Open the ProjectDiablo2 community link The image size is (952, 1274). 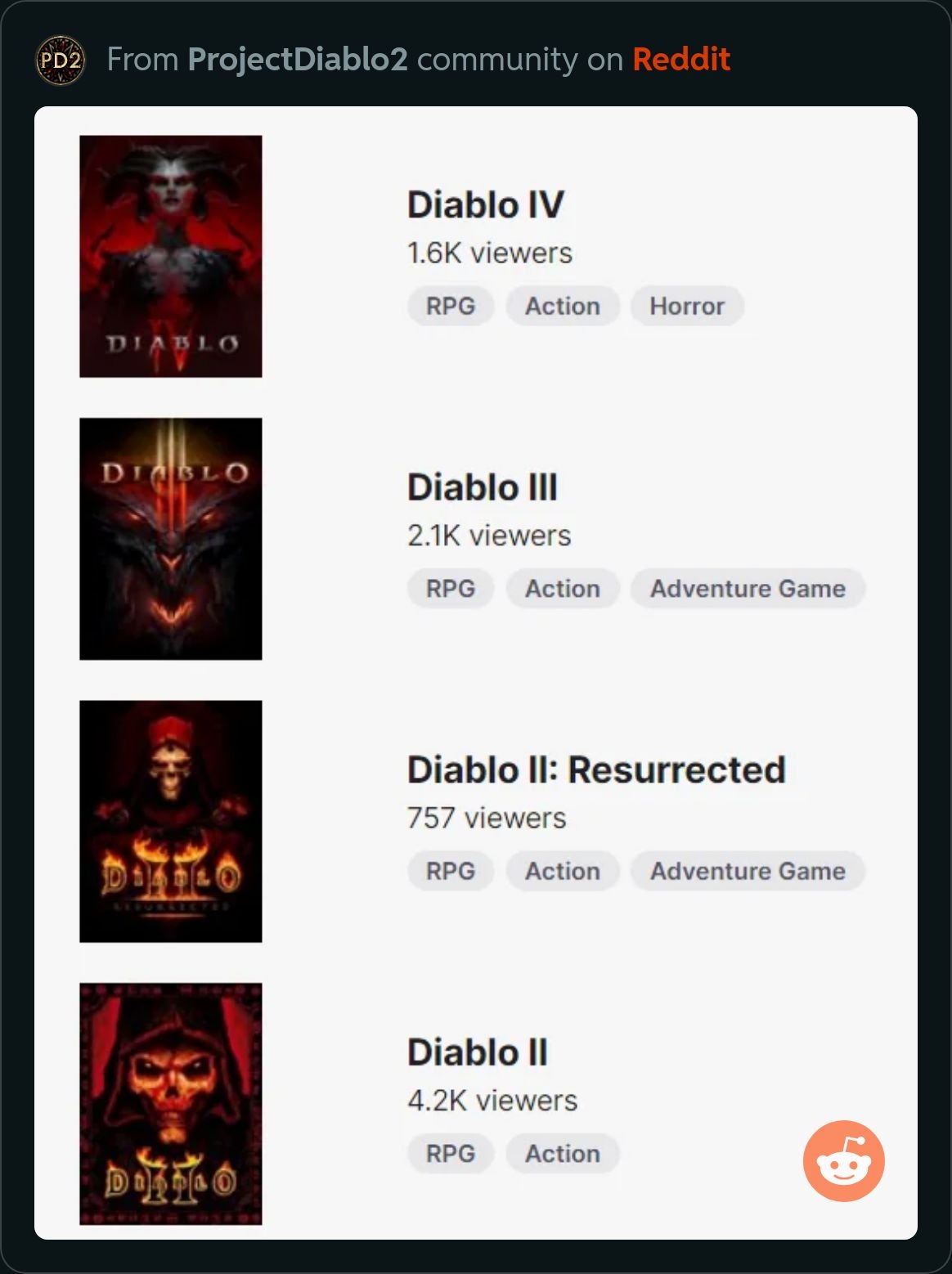click(x=297, y=60)
